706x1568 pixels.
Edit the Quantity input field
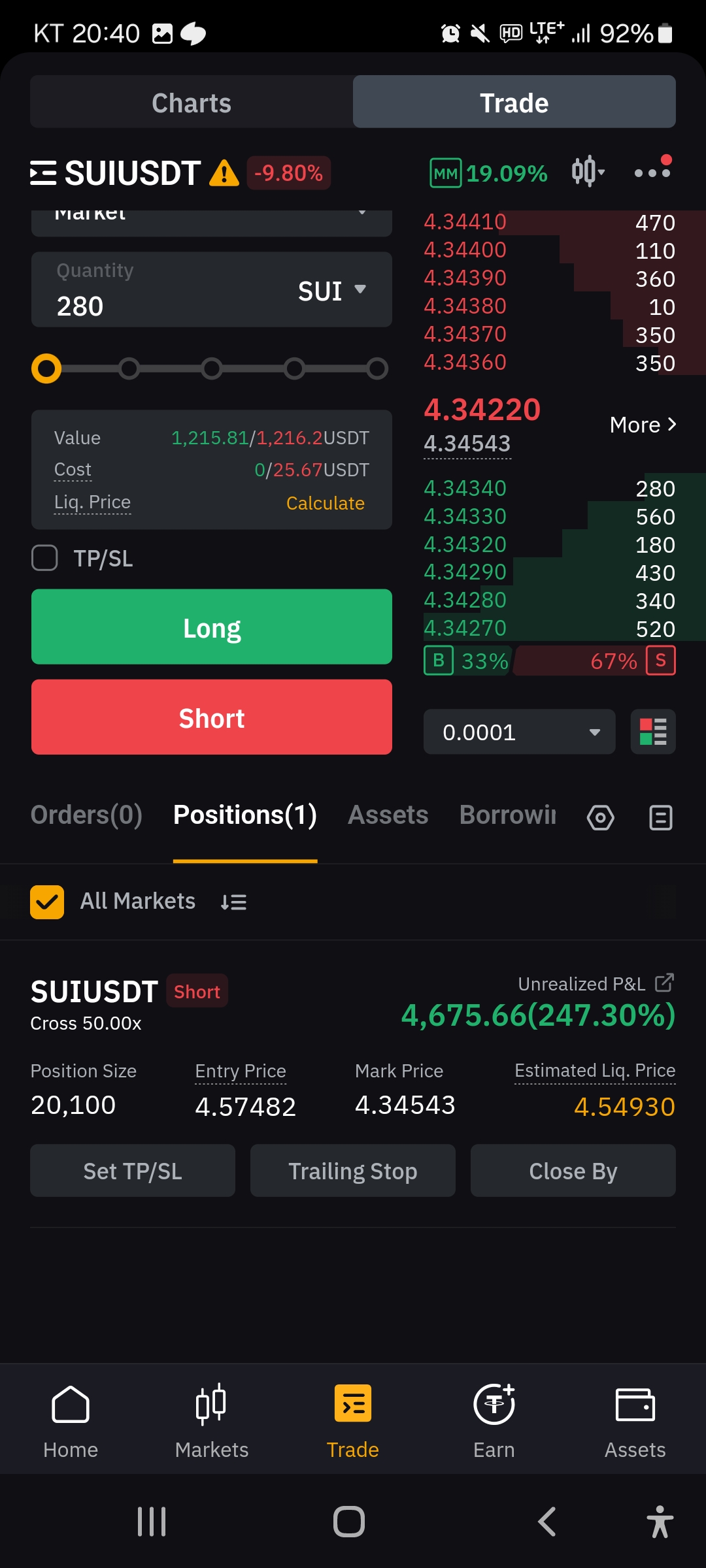pyautogui.click(x=163, y=289)
